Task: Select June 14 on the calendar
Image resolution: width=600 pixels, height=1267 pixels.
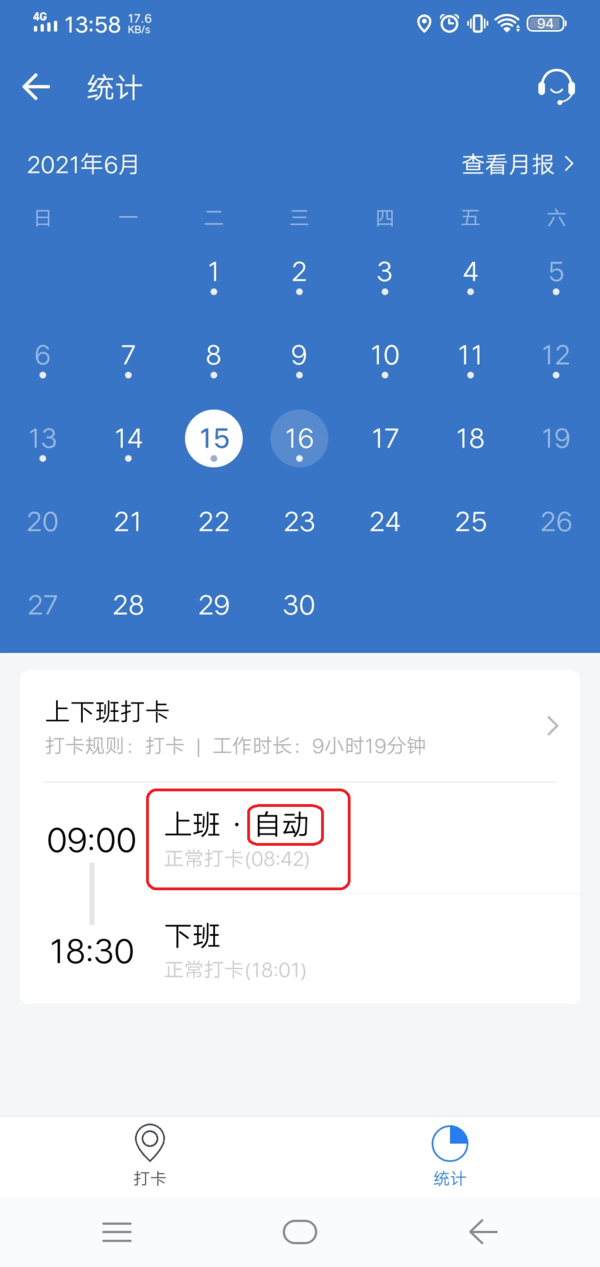Action: (128, 438)
